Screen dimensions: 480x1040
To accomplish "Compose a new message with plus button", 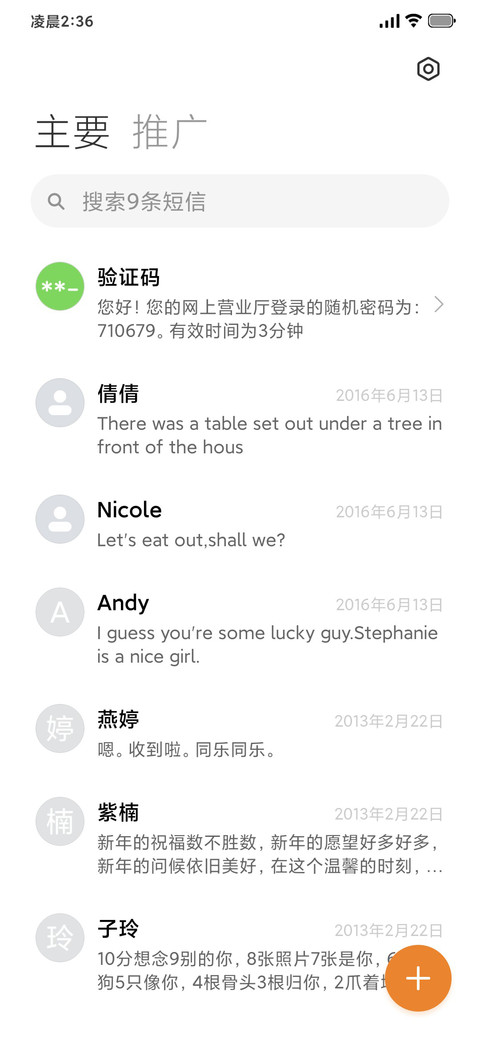I will pyautogui.click(x=418, y=978).
